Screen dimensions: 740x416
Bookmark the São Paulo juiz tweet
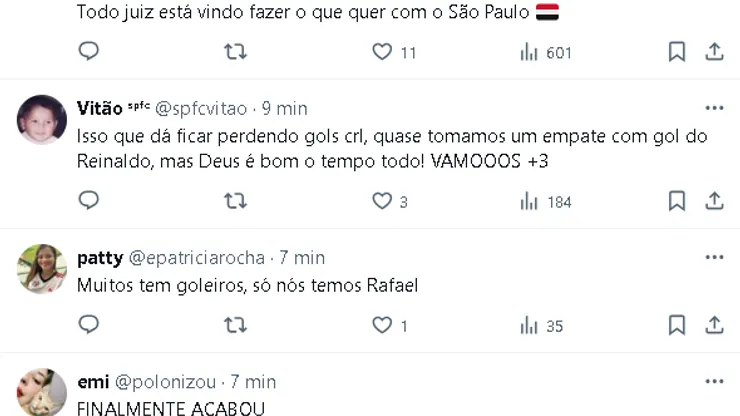[x=677, y=52]
